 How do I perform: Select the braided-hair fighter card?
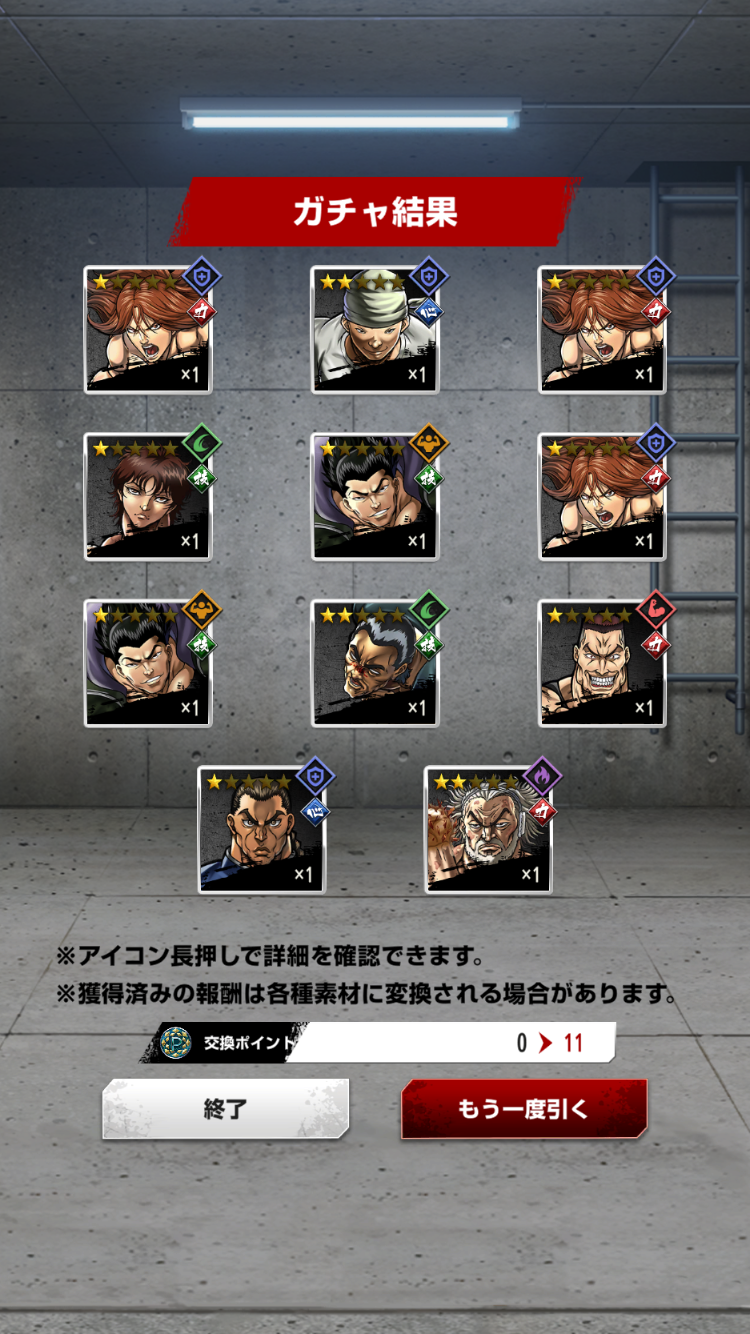coord(261,830)
